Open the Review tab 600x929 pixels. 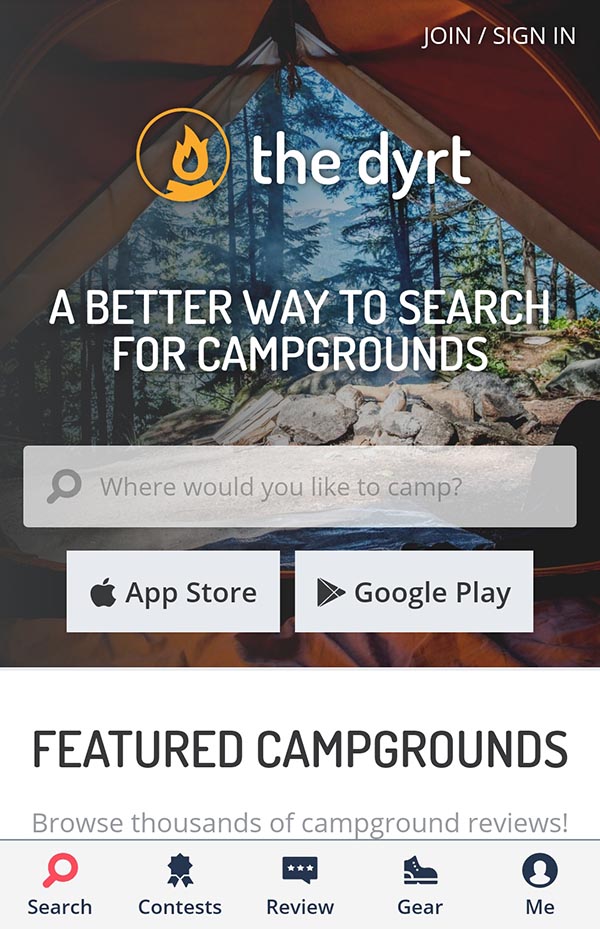click(300, 885)
